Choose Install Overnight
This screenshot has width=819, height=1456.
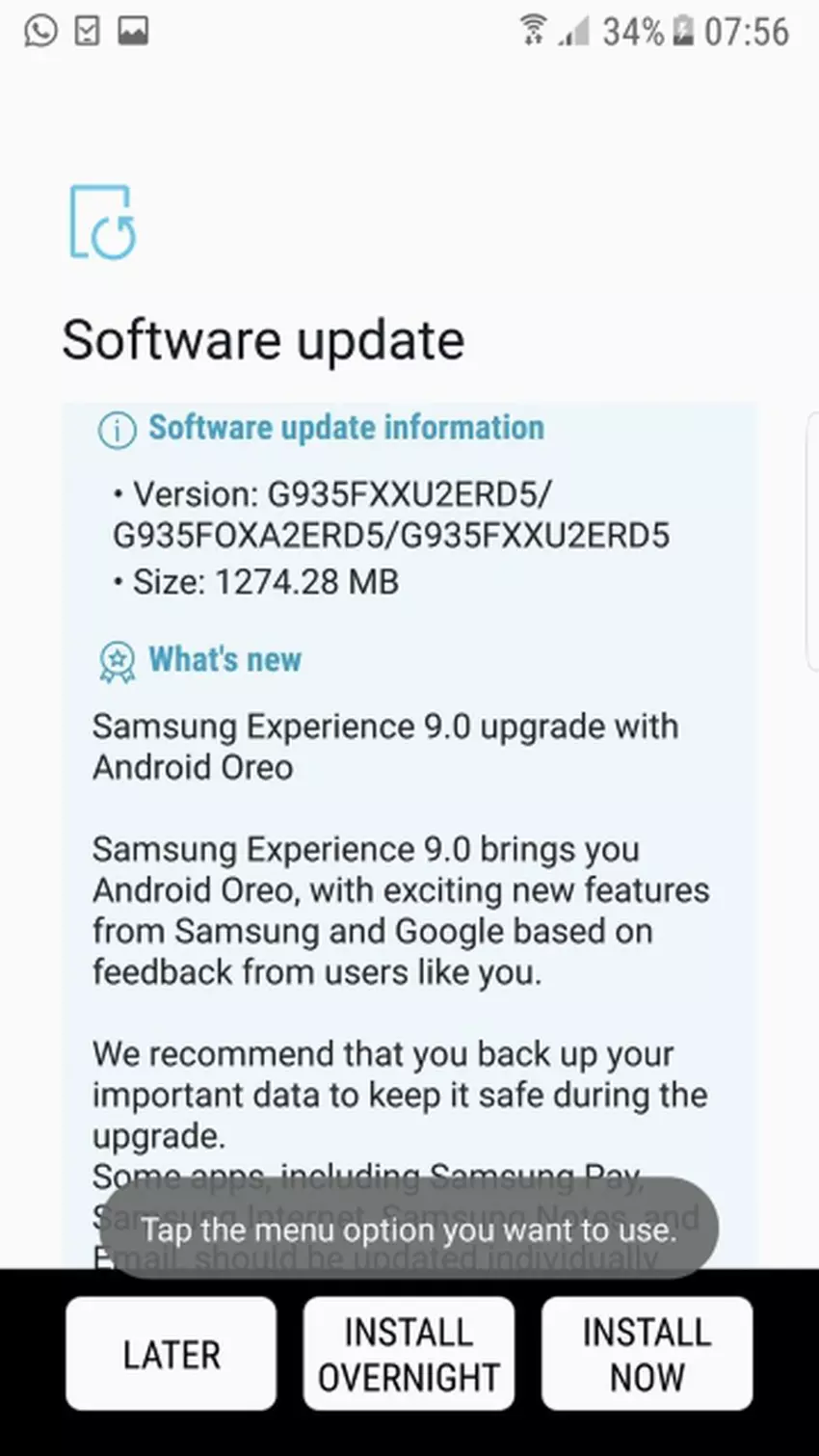(x=409, y=1354)
